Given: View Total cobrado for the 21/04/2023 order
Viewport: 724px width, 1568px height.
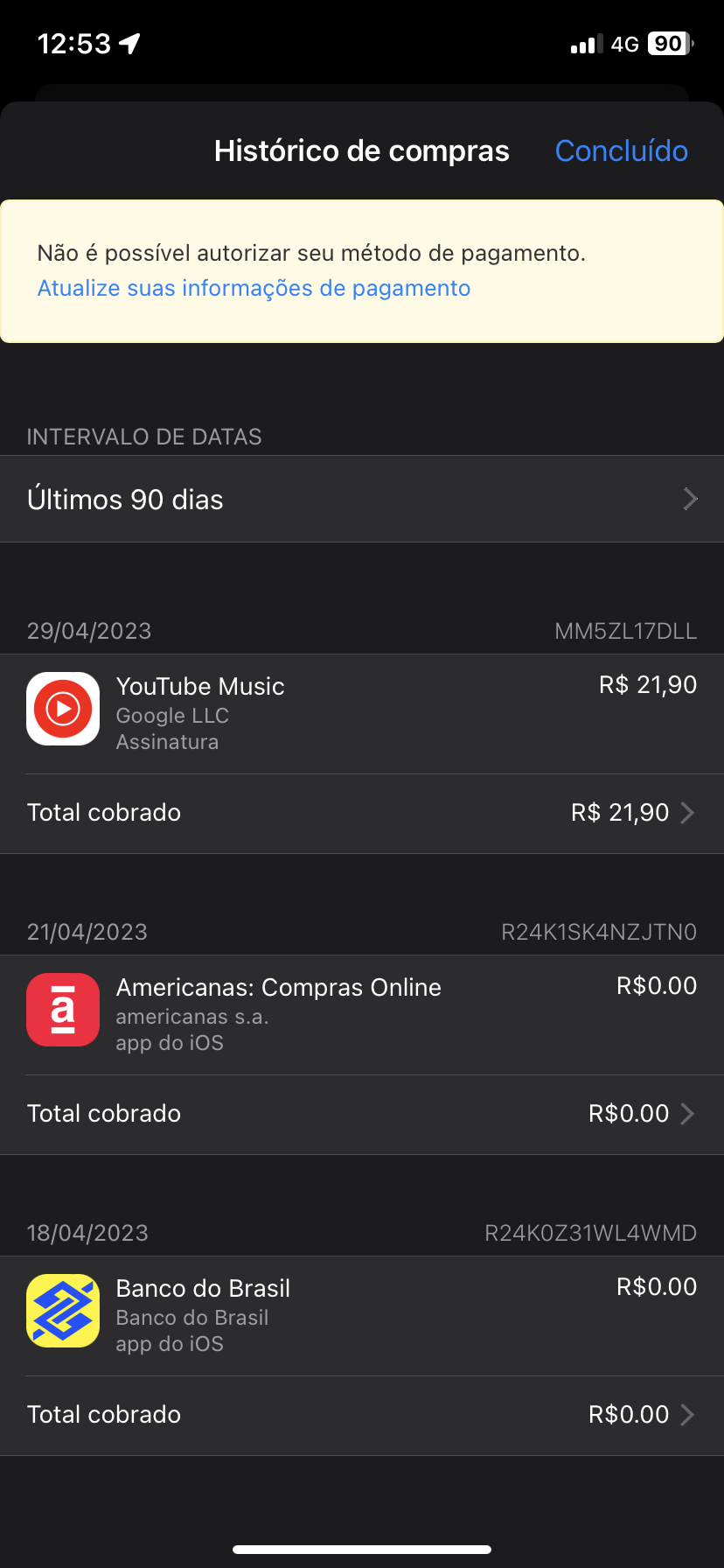Looking at the screenshot, I should point(362,1114).
